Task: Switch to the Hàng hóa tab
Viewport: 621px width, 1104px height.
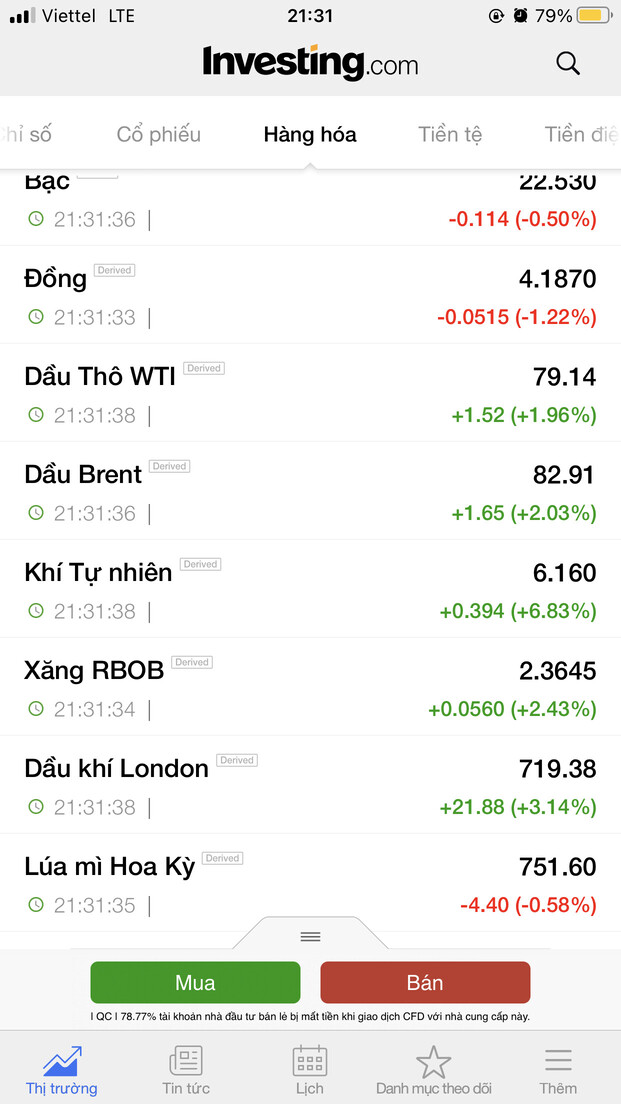Action: [310, 134]
